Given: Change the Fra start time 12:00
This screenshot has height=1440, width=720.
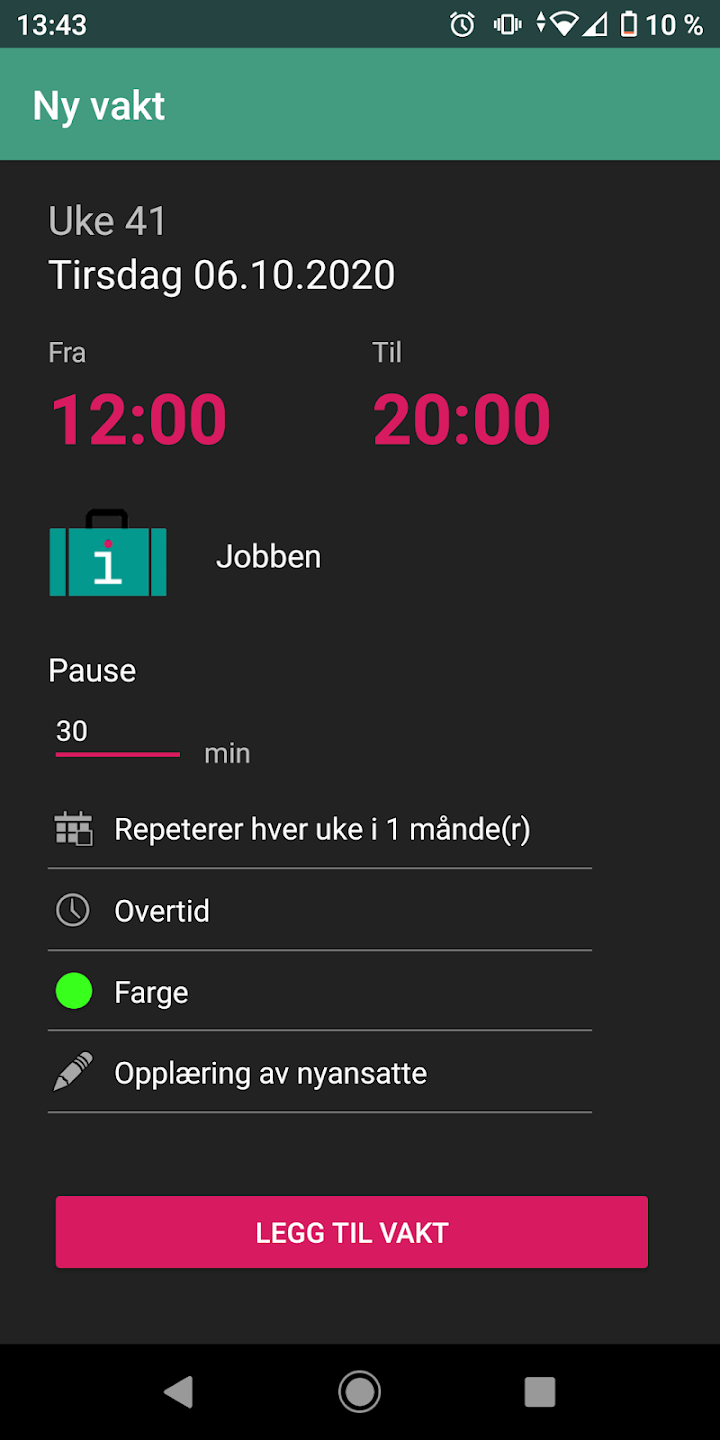Looking at the screenshot, I should (138, 418).
